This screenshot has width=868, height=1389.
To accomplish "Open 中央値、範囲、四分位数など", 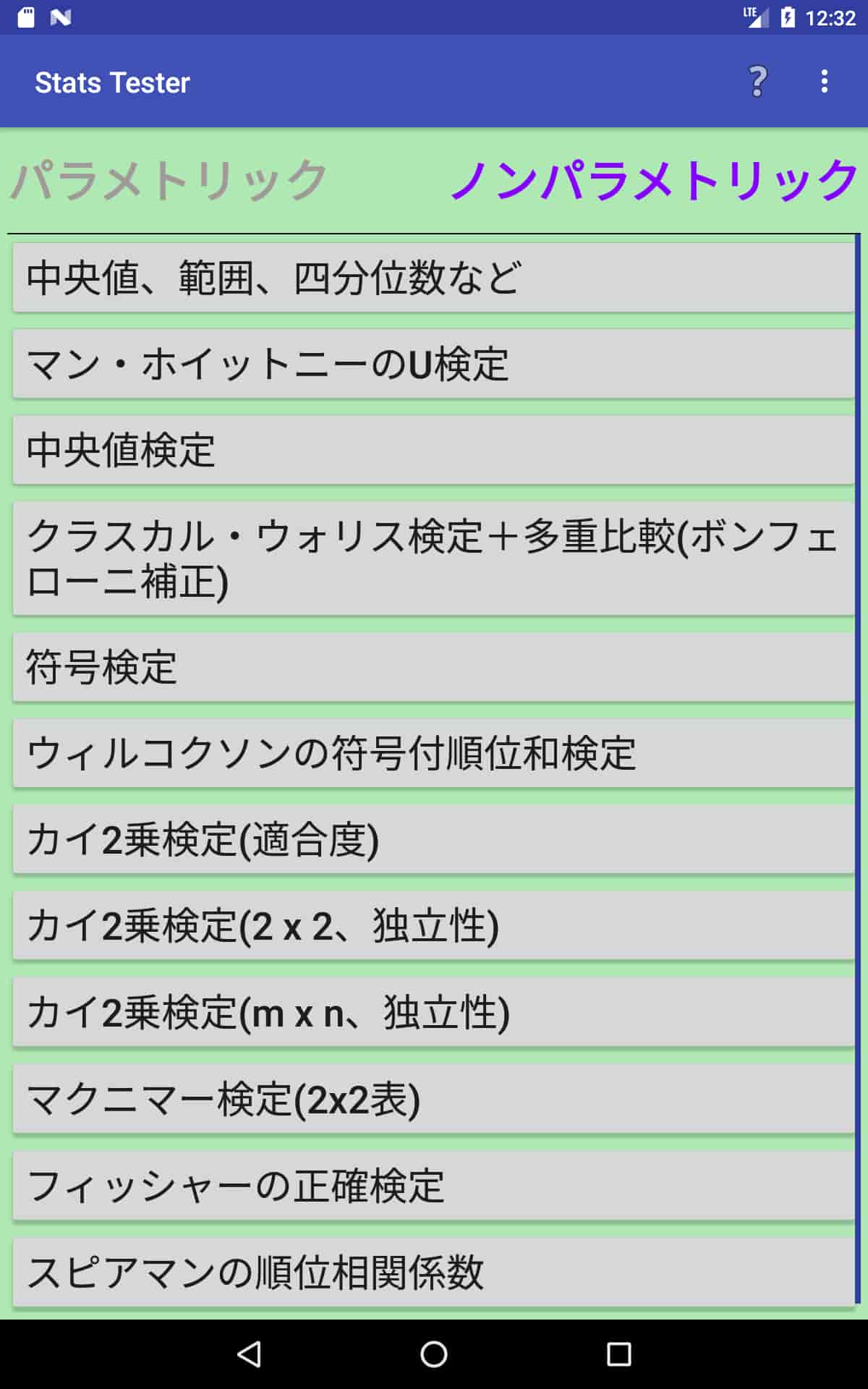I will click(x=433, y=278).
